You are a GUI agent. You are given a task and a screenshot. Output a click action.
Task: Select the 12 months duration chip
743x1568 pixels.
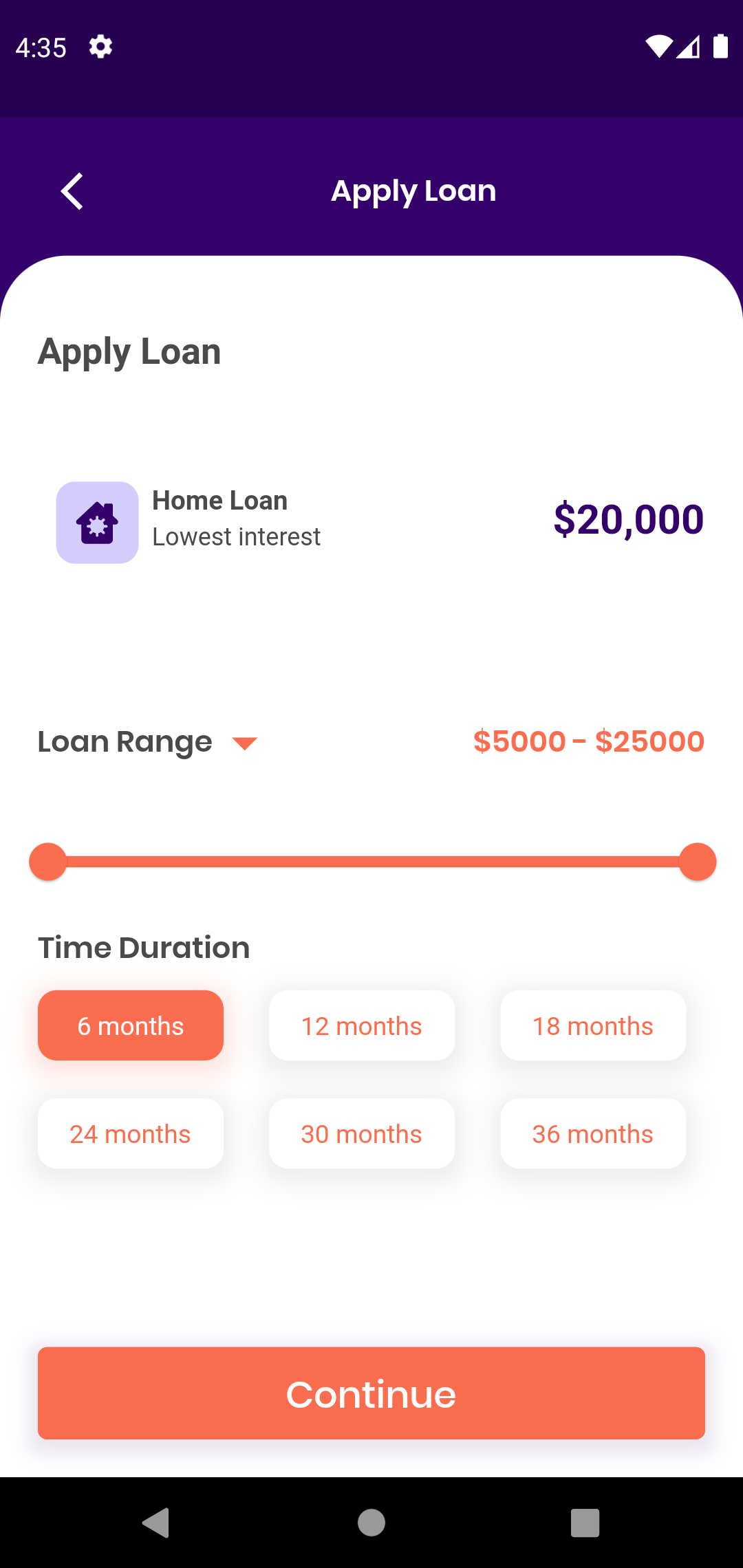[362, 1025]
